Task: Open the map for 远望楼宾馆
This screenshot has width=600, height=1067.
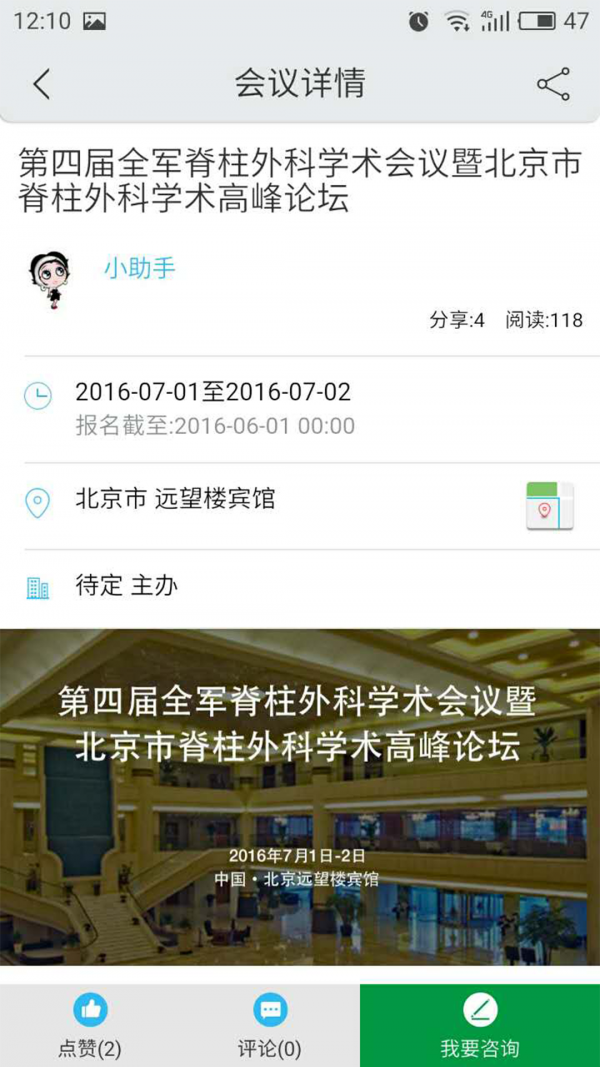Action: pos(549,506)
